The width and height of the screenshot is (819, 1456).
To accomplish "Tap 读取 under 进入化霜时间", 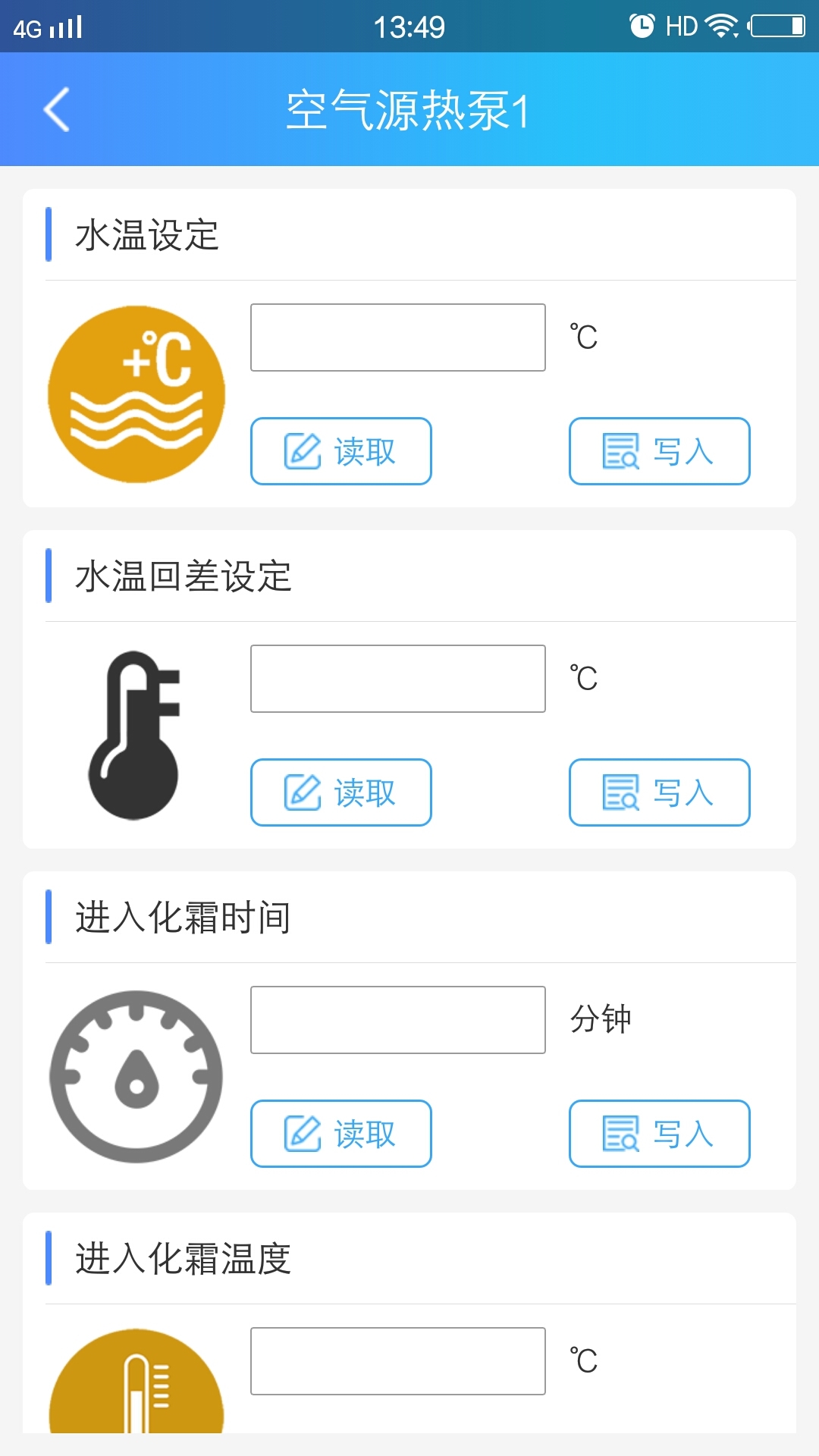I will coord(341,1134).
